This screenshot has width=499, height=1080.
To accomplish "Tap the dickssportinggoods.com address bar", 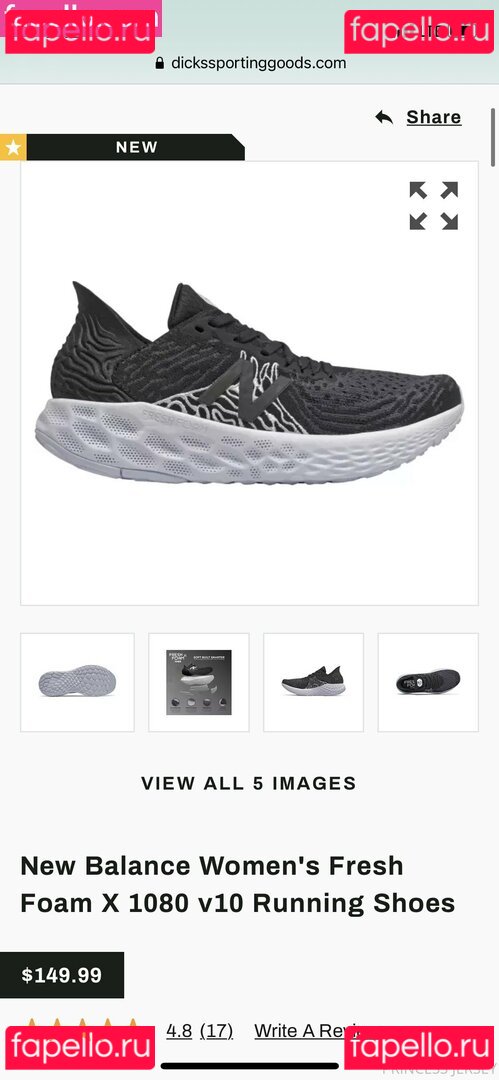I will [x=250, y=63].
